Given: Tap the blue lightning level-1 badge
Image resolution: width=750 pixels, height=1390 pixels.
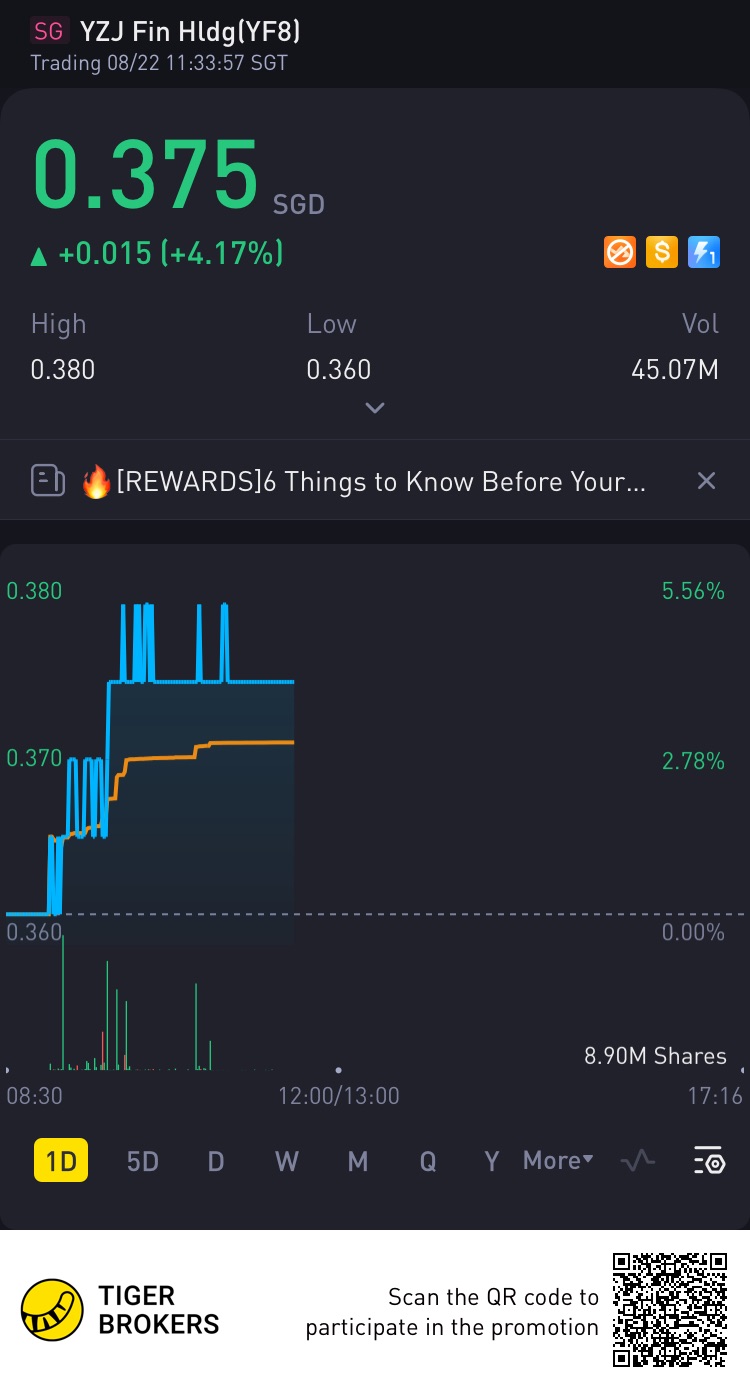Looking at the screenshot, I should [704, 253].
